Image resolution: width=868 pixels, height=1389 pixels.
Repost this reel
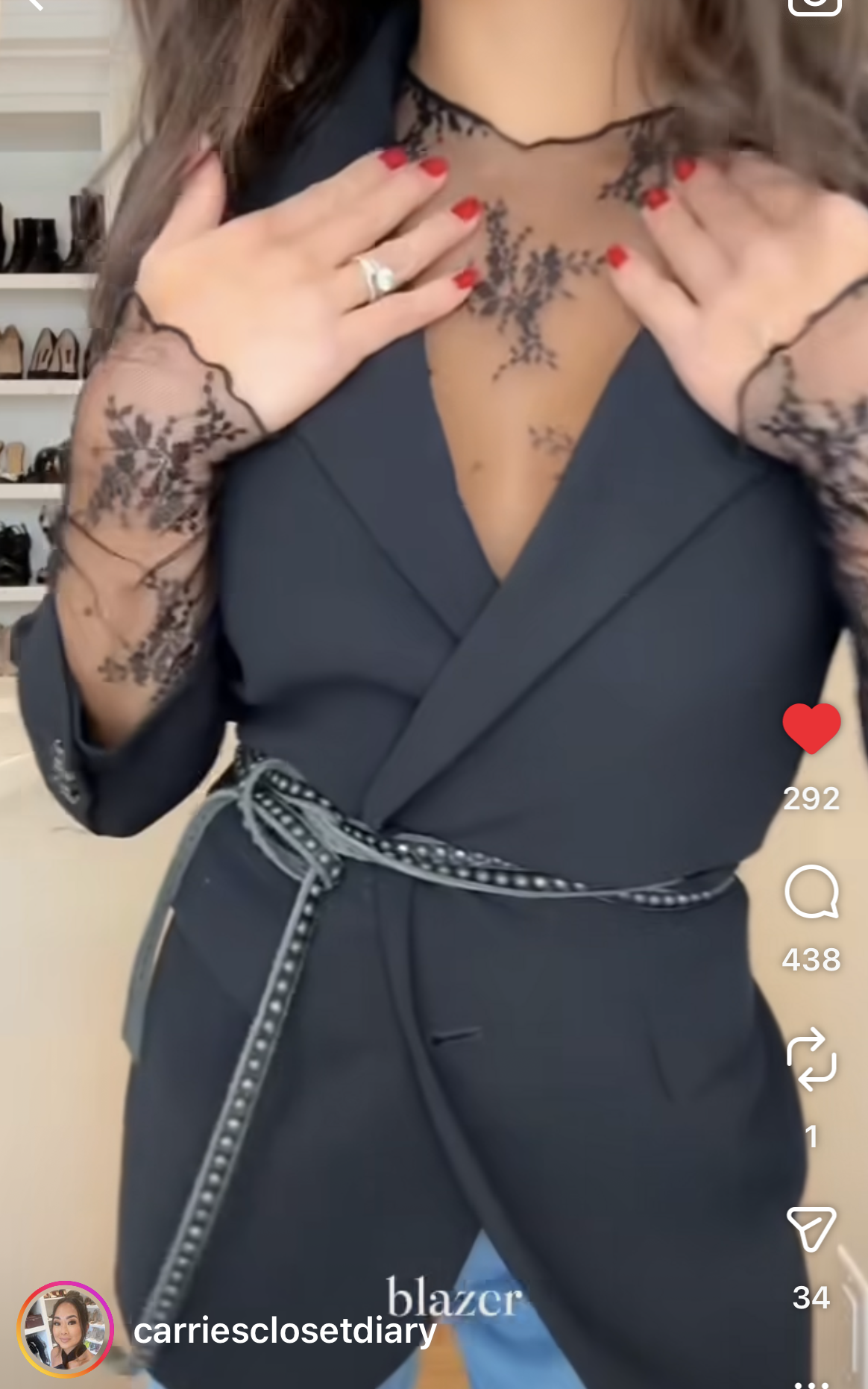tap(811, 1059)
